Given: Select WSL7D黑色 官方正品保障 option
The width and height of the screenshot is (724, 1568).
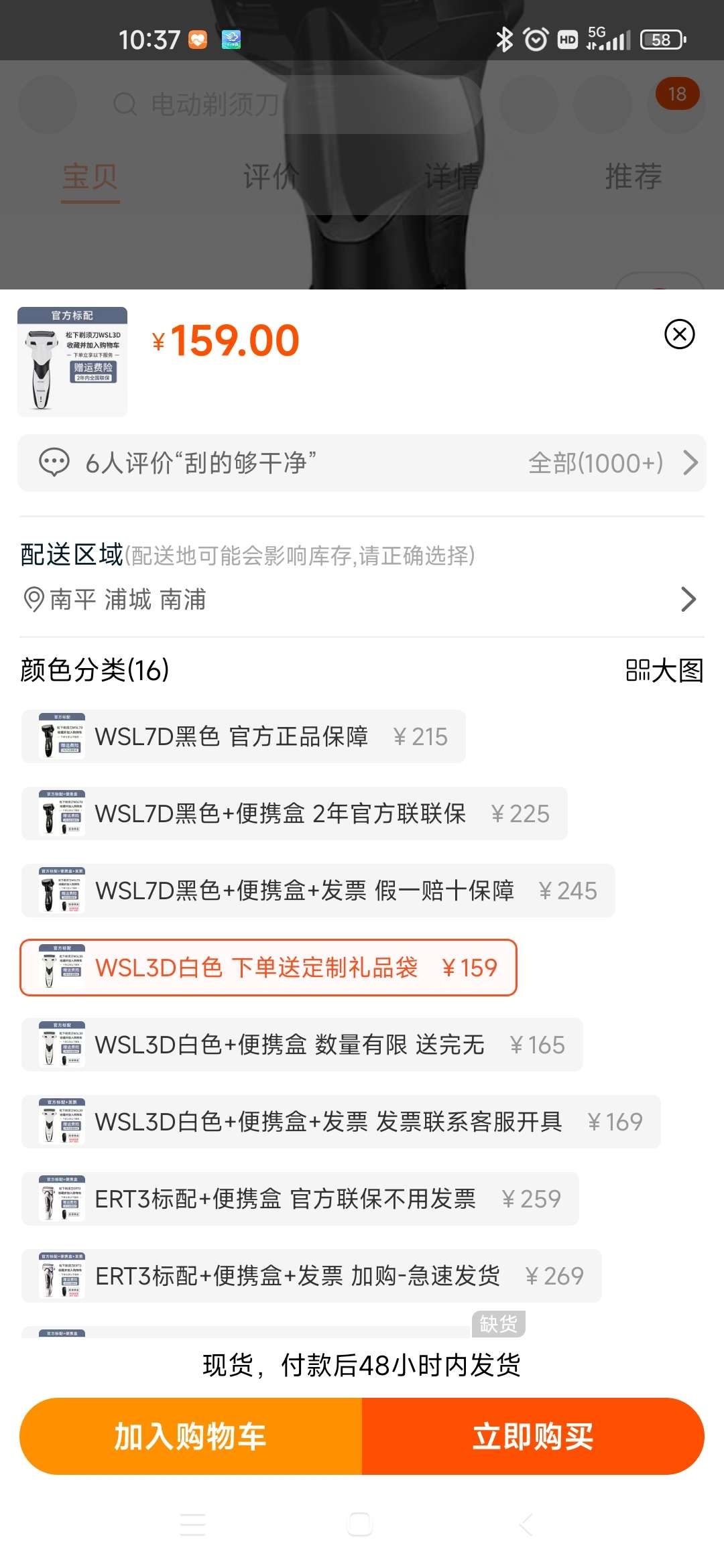Looking at the screenshot, I should pos(243,736).
